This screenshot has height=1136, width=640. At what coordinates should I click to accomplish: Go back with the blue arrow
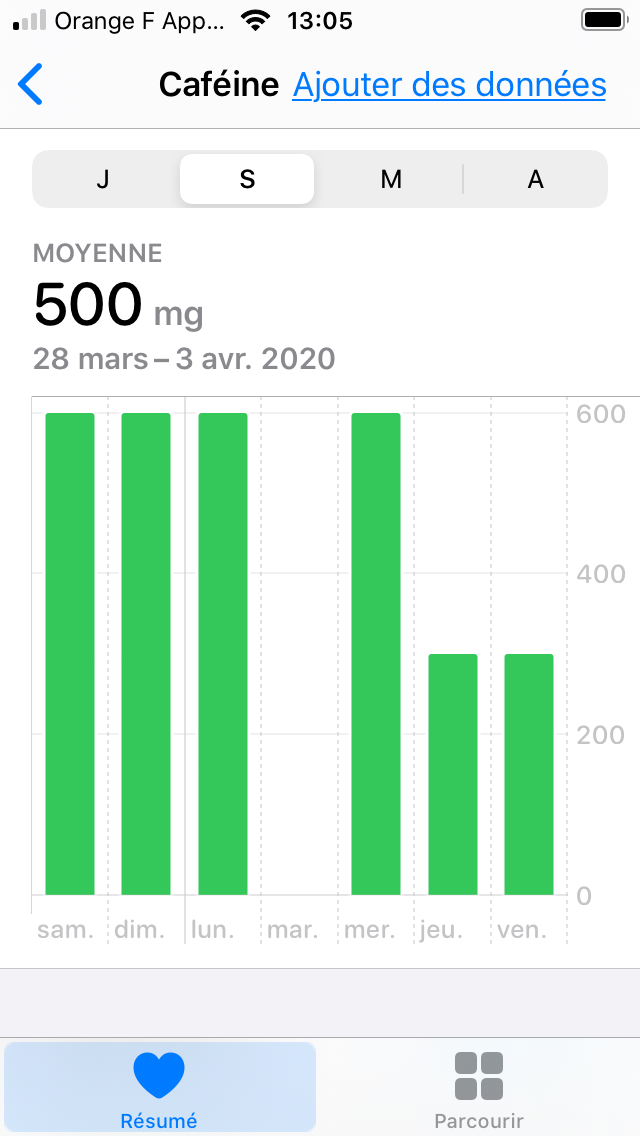[30, 84]
